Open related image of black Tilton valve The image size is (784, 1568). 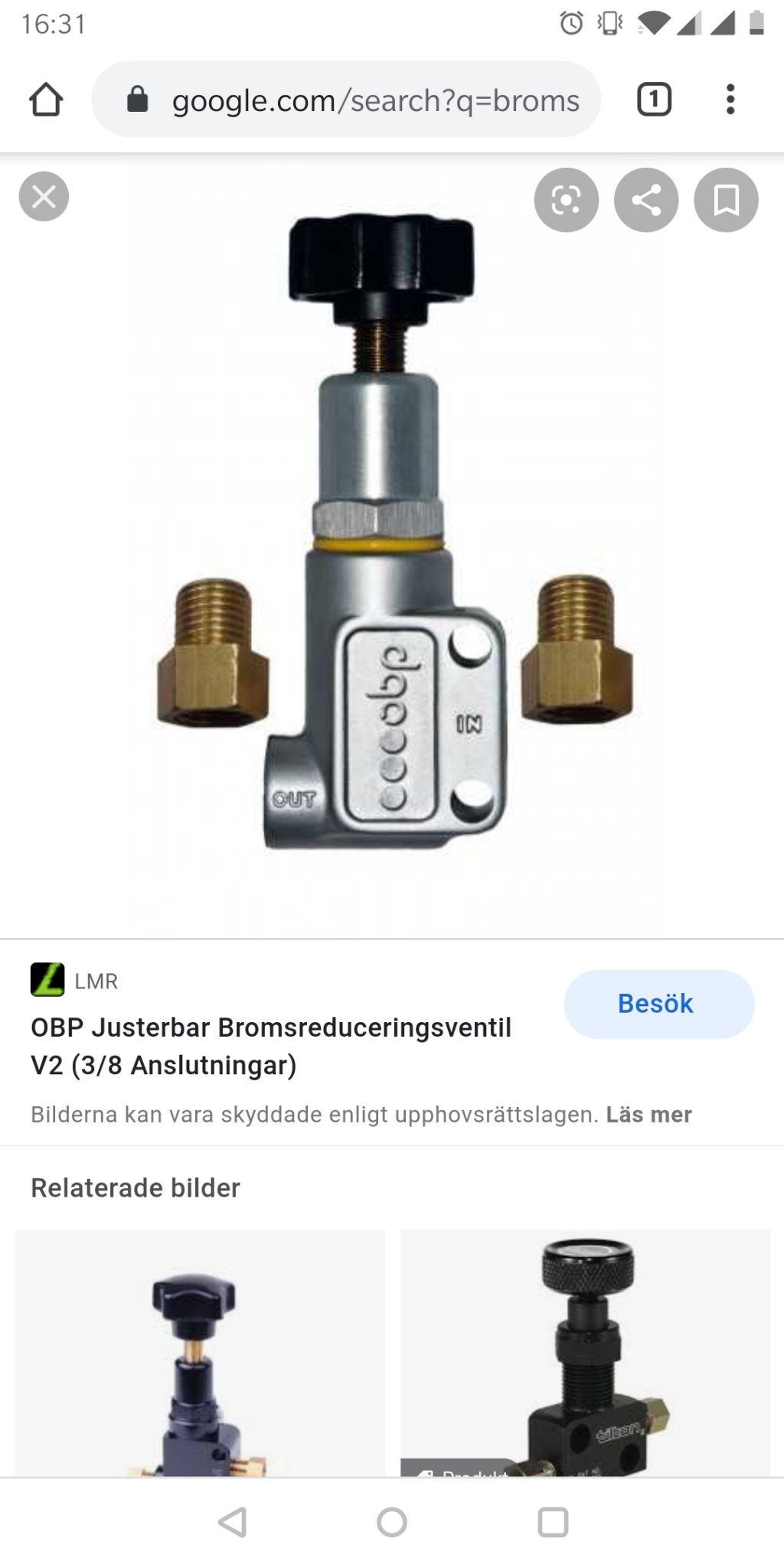tap(585, 1353)
